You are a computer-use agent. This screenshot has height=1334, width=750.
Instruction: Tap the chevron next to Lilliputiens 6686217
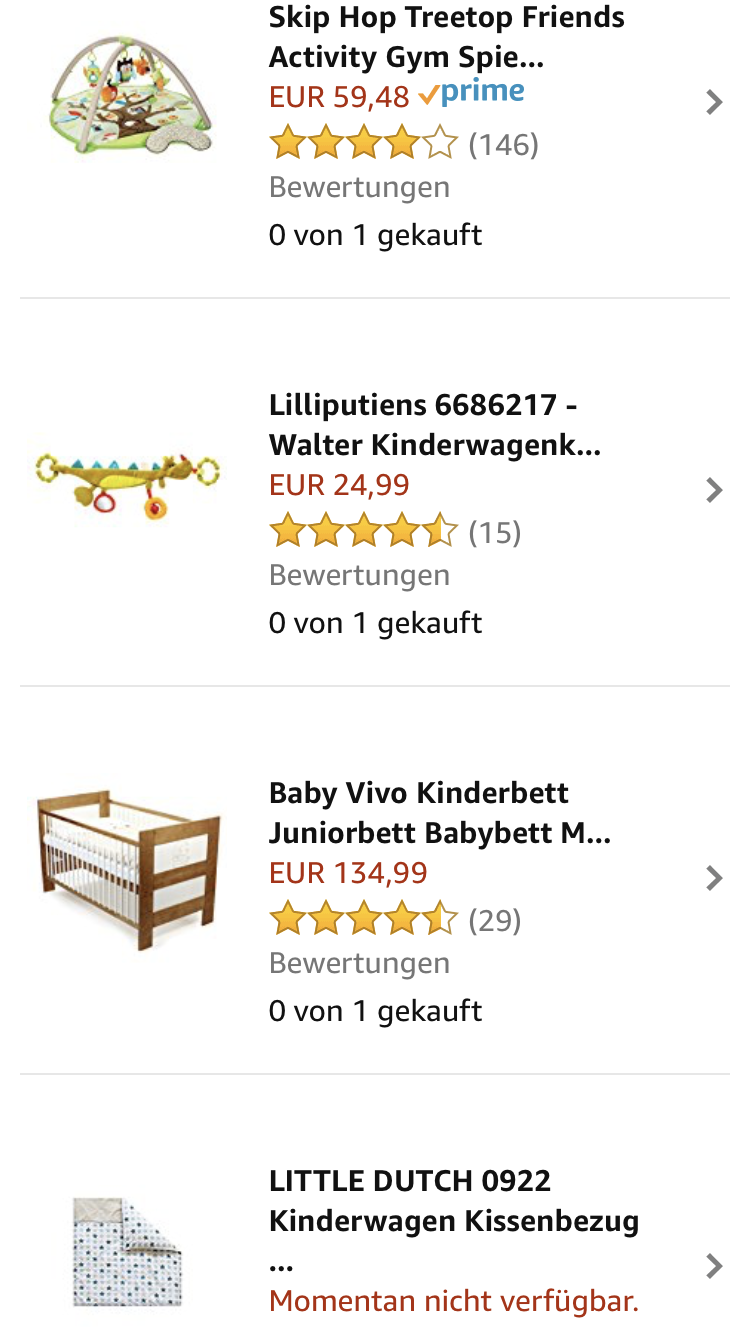[x=714, y=490]
